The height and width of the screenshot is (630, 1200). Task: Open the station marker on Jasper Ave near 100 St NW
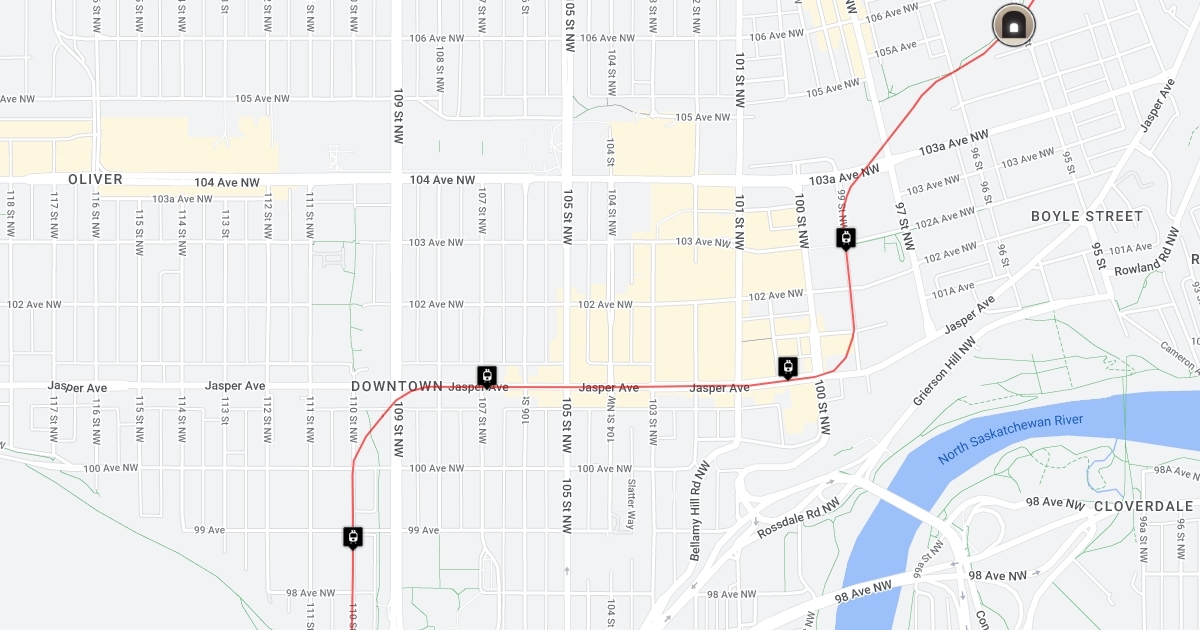(x=789, y=367)
